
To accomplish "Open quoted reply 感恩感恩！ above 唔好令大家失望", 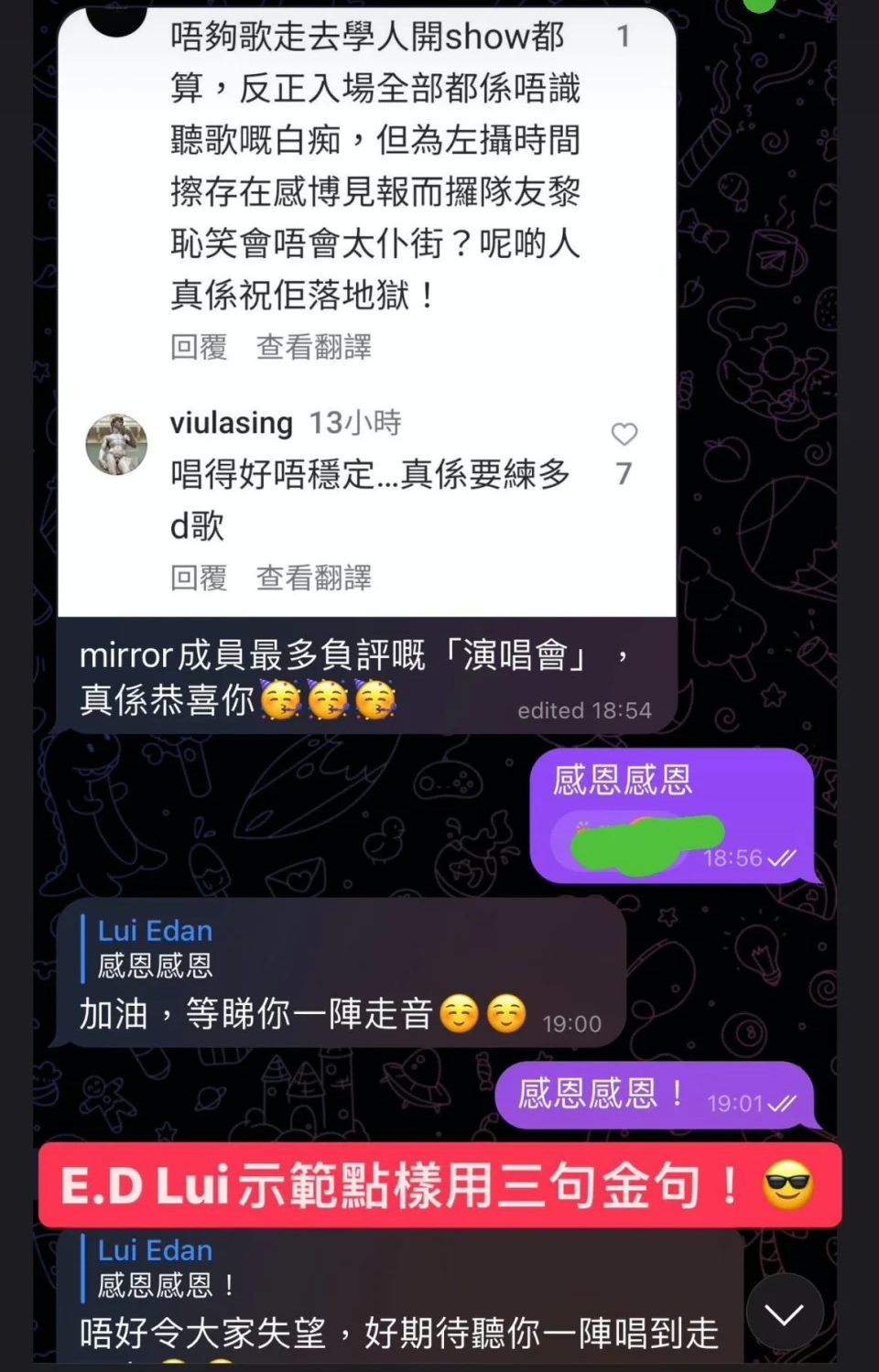I will click(x=165, y=1268).
